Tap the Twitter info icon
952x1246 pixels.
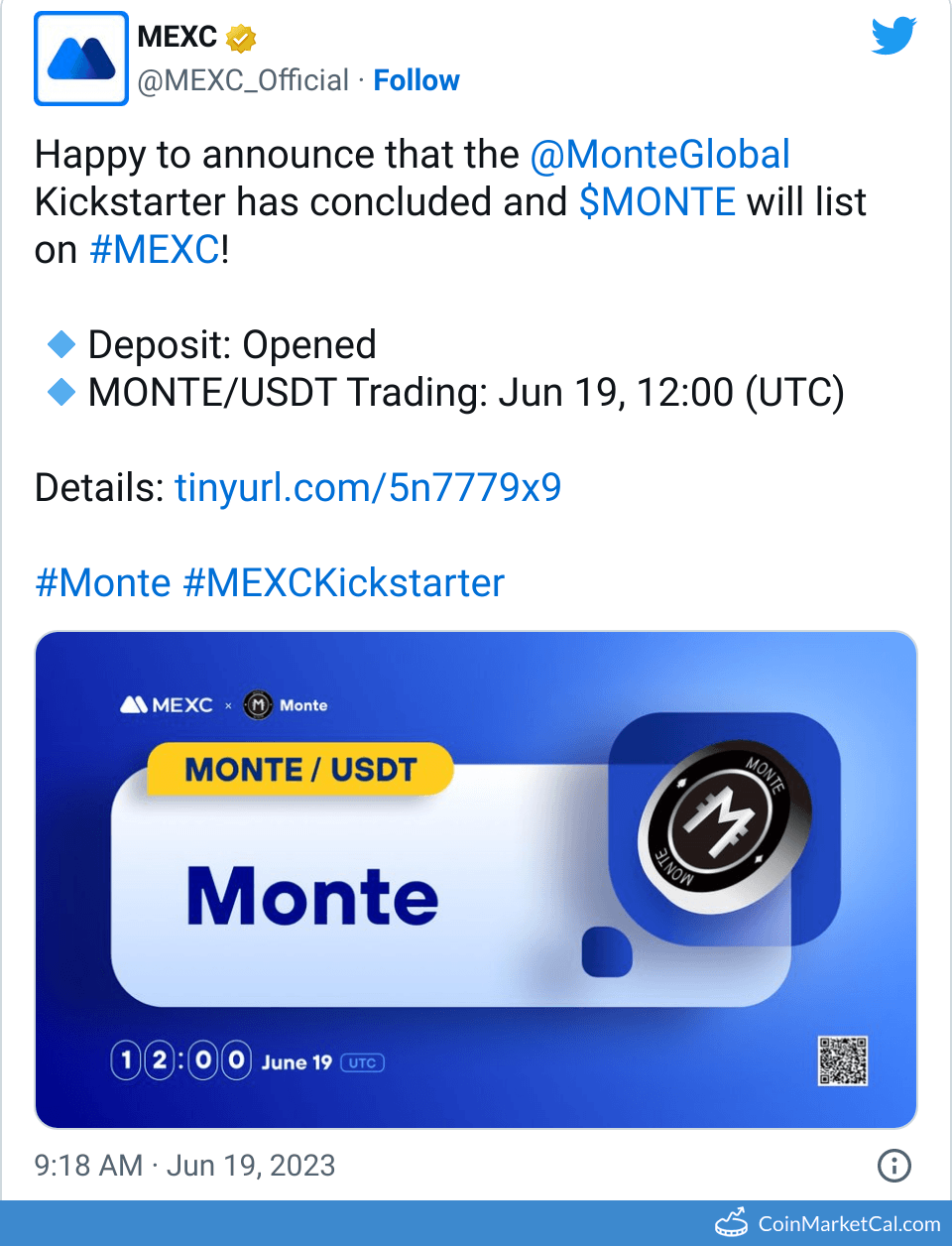(894, 1166)
